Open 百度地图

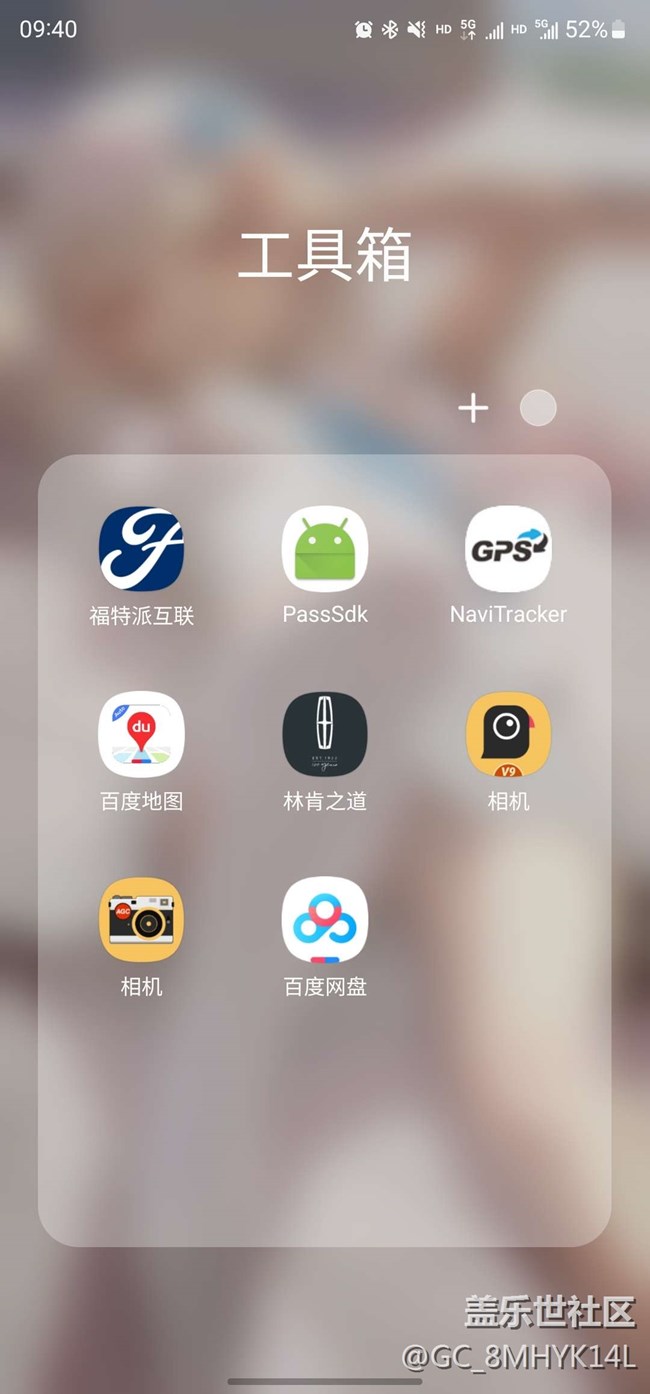(141, 734)
